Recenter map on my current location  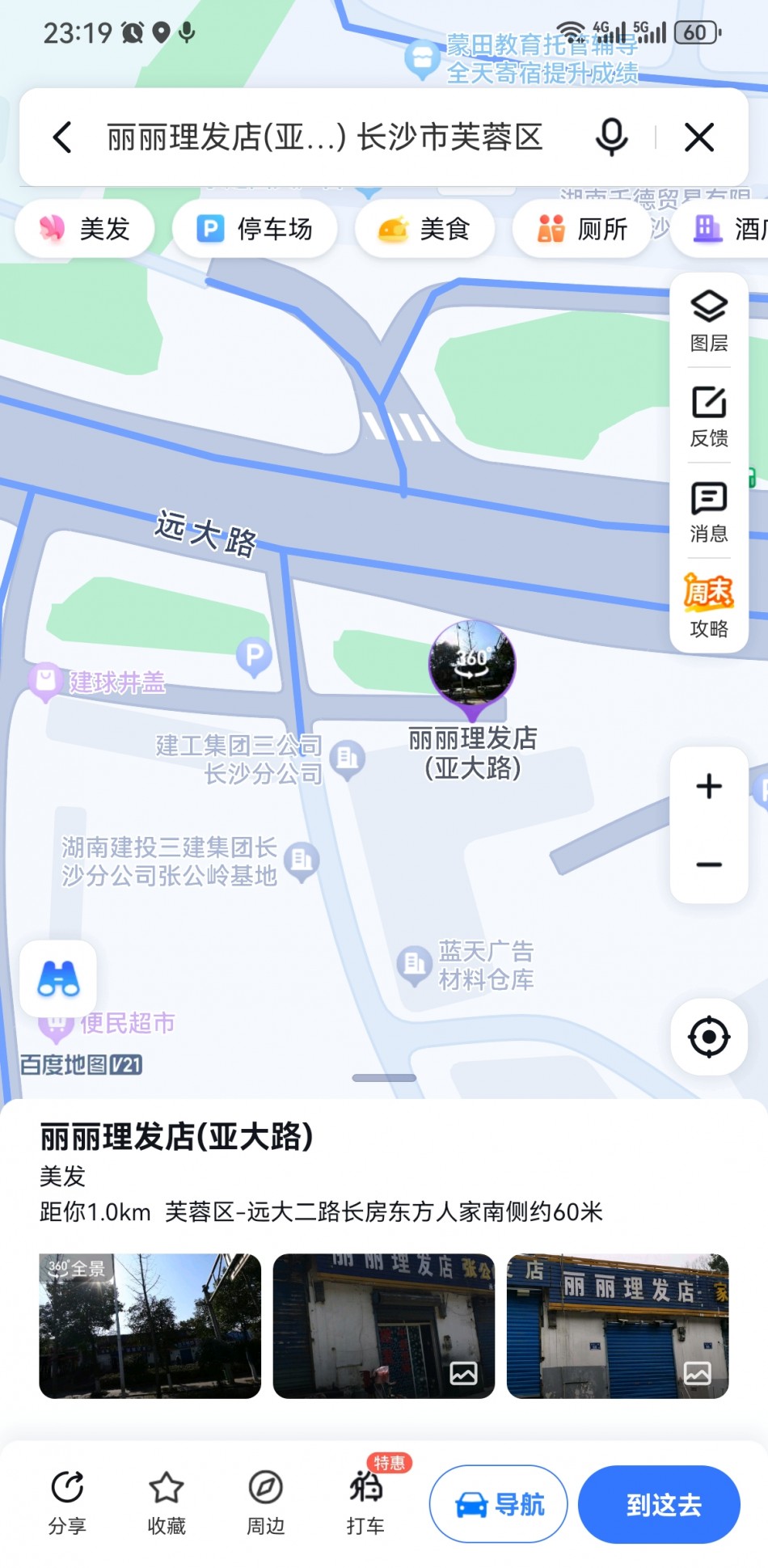tap(709, 1037)
